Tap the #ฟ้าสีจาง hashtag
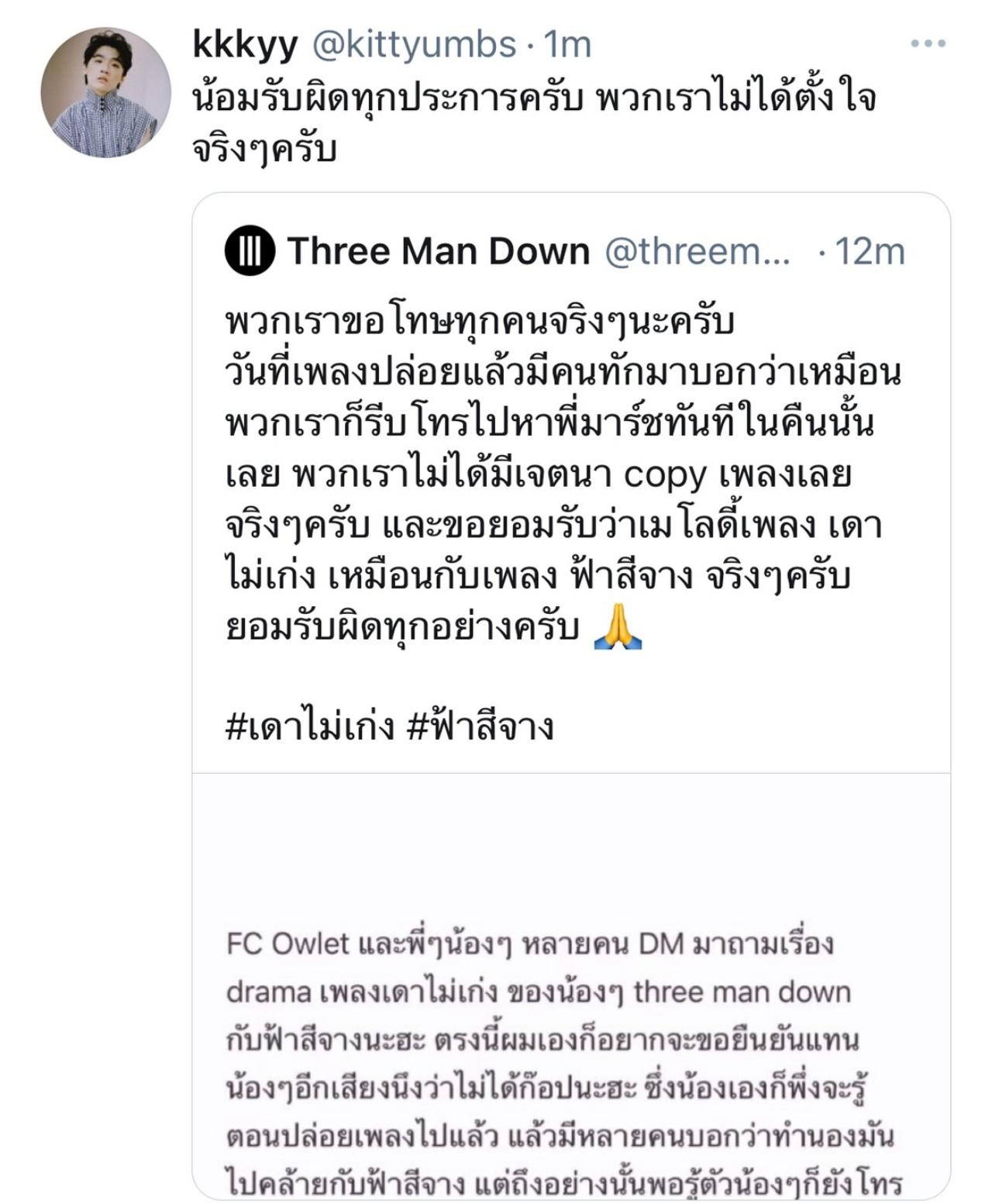The width and height of the screenshot is (992, 1204). coord(480,727)
